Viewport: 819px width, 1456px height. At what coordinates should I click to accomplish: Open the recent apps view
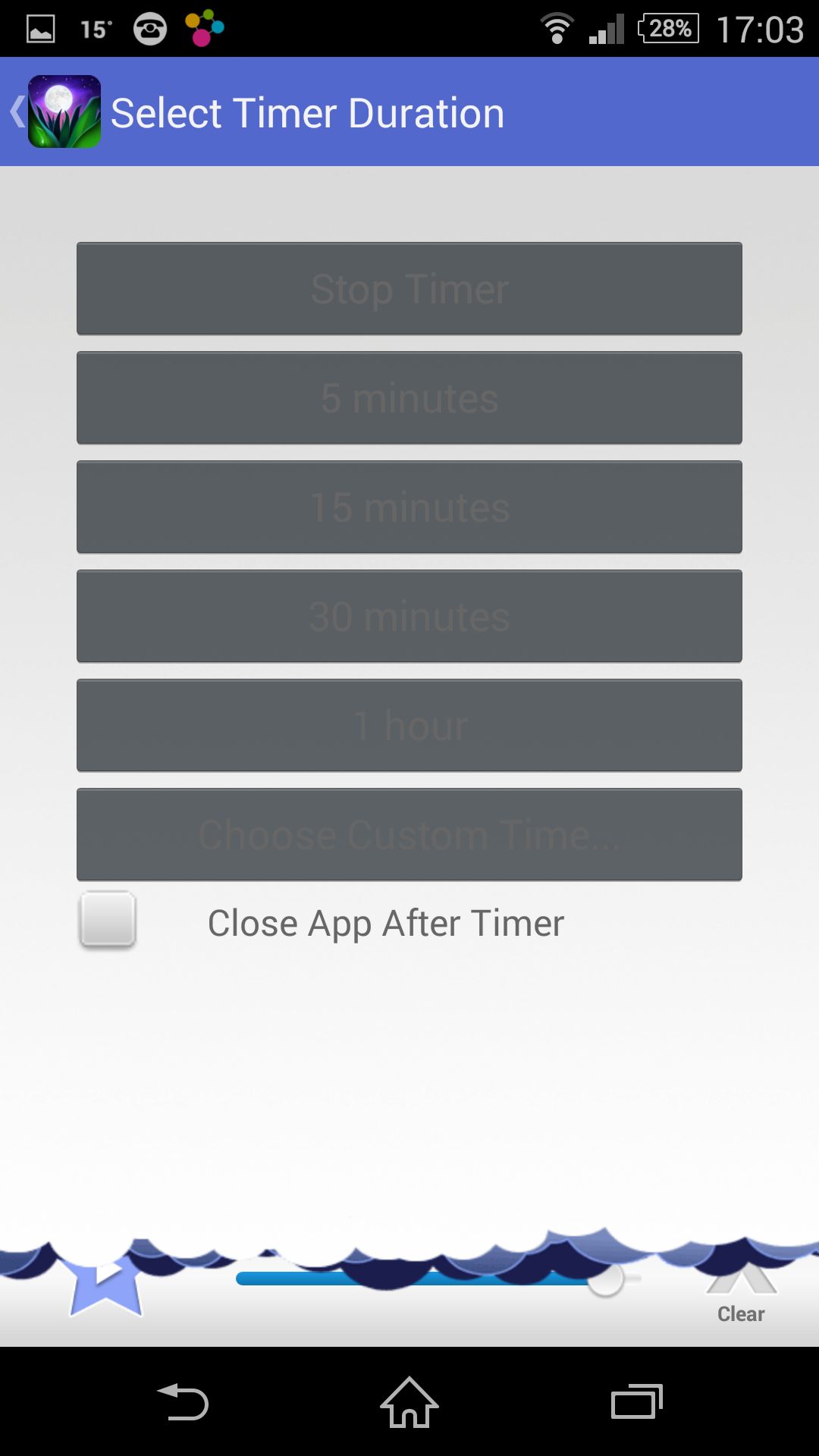point(636,1402)
